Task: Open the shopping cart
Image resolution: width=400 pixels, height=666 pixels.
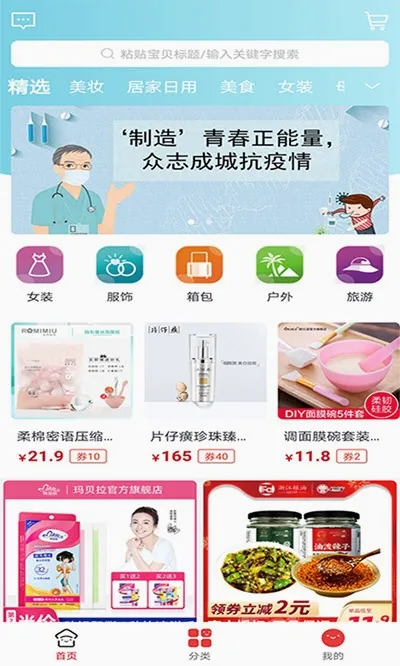Action: click(376, 21)
